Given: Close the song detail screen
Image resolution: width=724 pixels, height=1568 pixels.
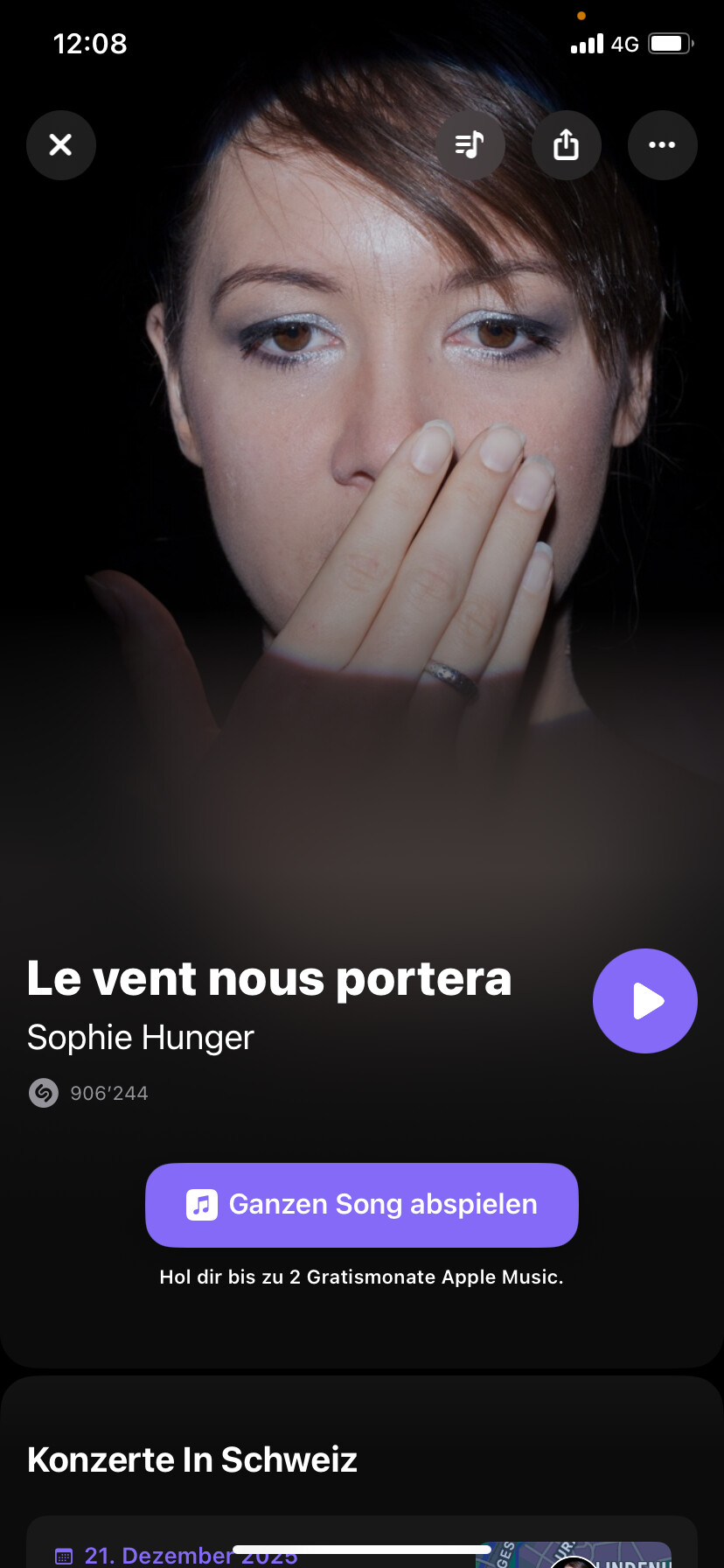Looking at the screenshot, I should (x=60, y=145).
